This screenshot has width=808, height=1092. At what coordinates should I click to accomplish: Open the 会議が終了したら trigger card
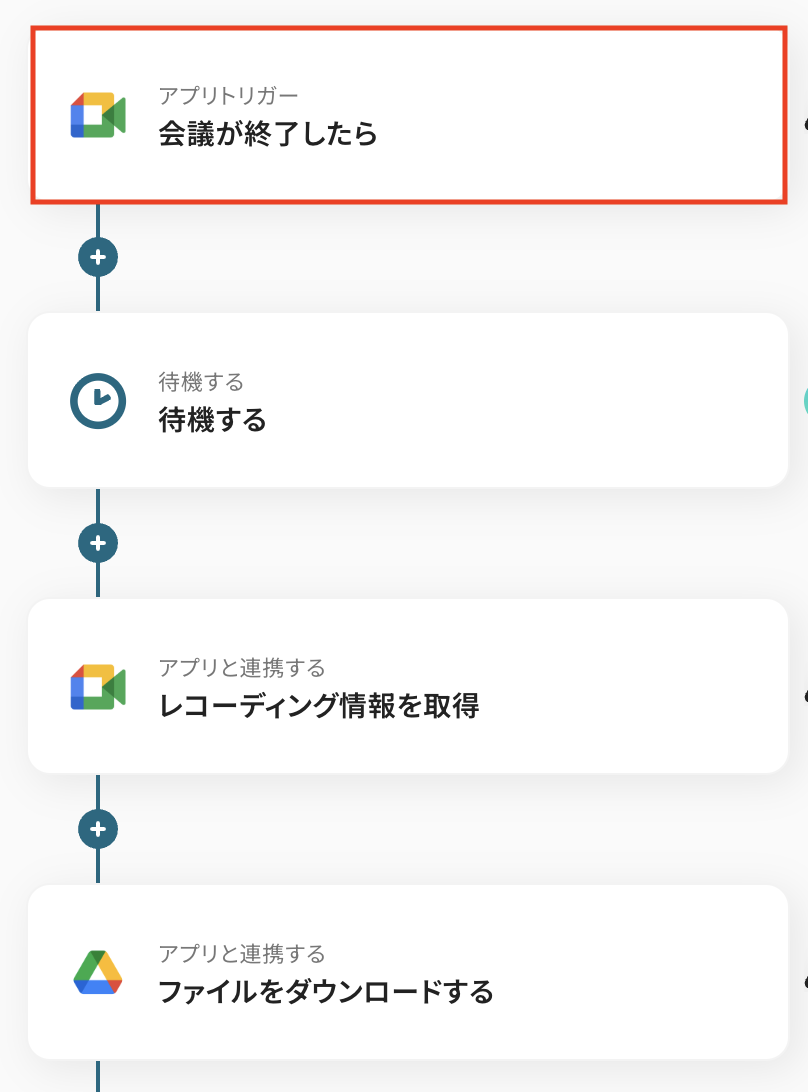[x=408, y=116]
